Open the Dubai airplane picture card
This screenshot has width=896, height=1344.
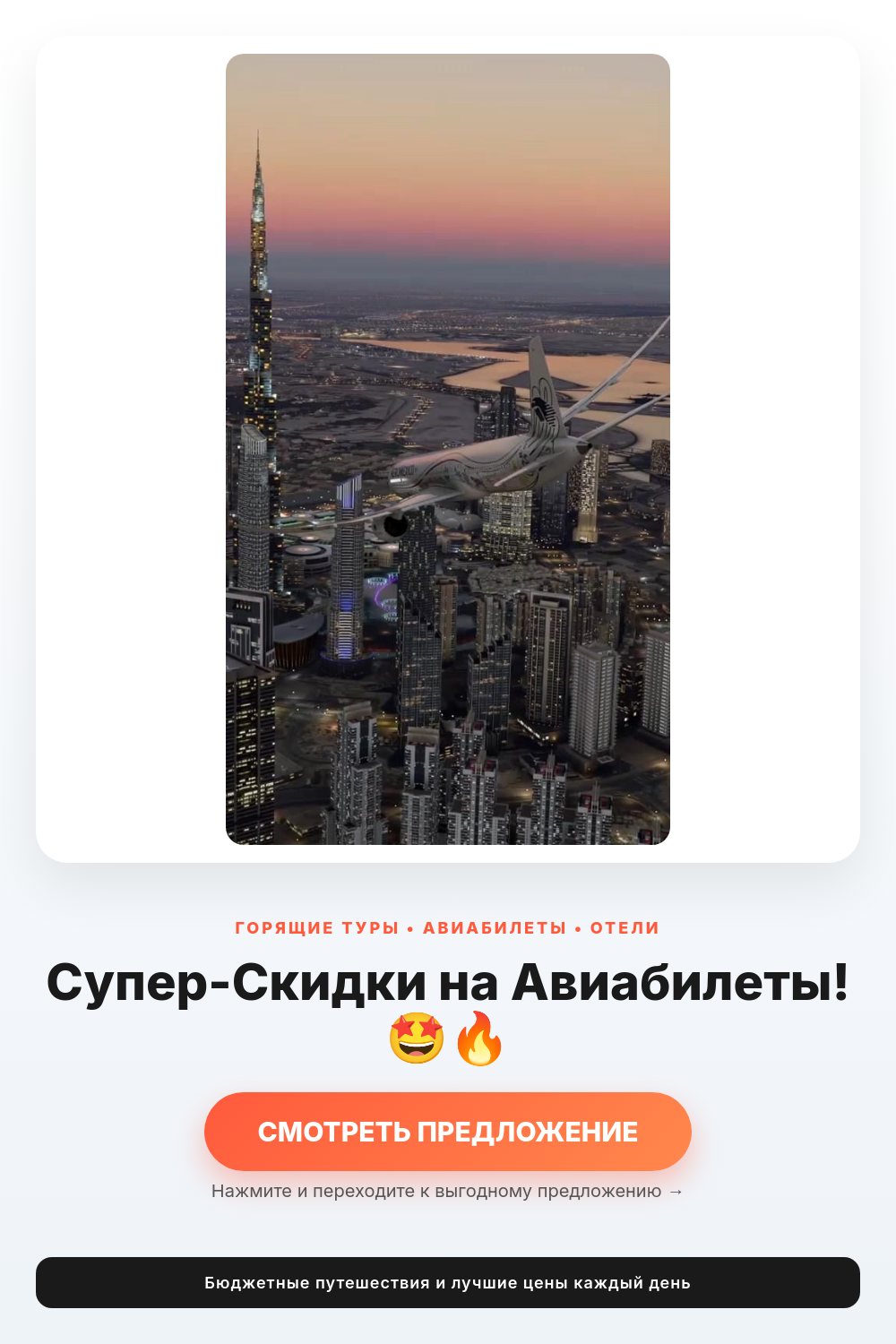[x=447, y=449]
